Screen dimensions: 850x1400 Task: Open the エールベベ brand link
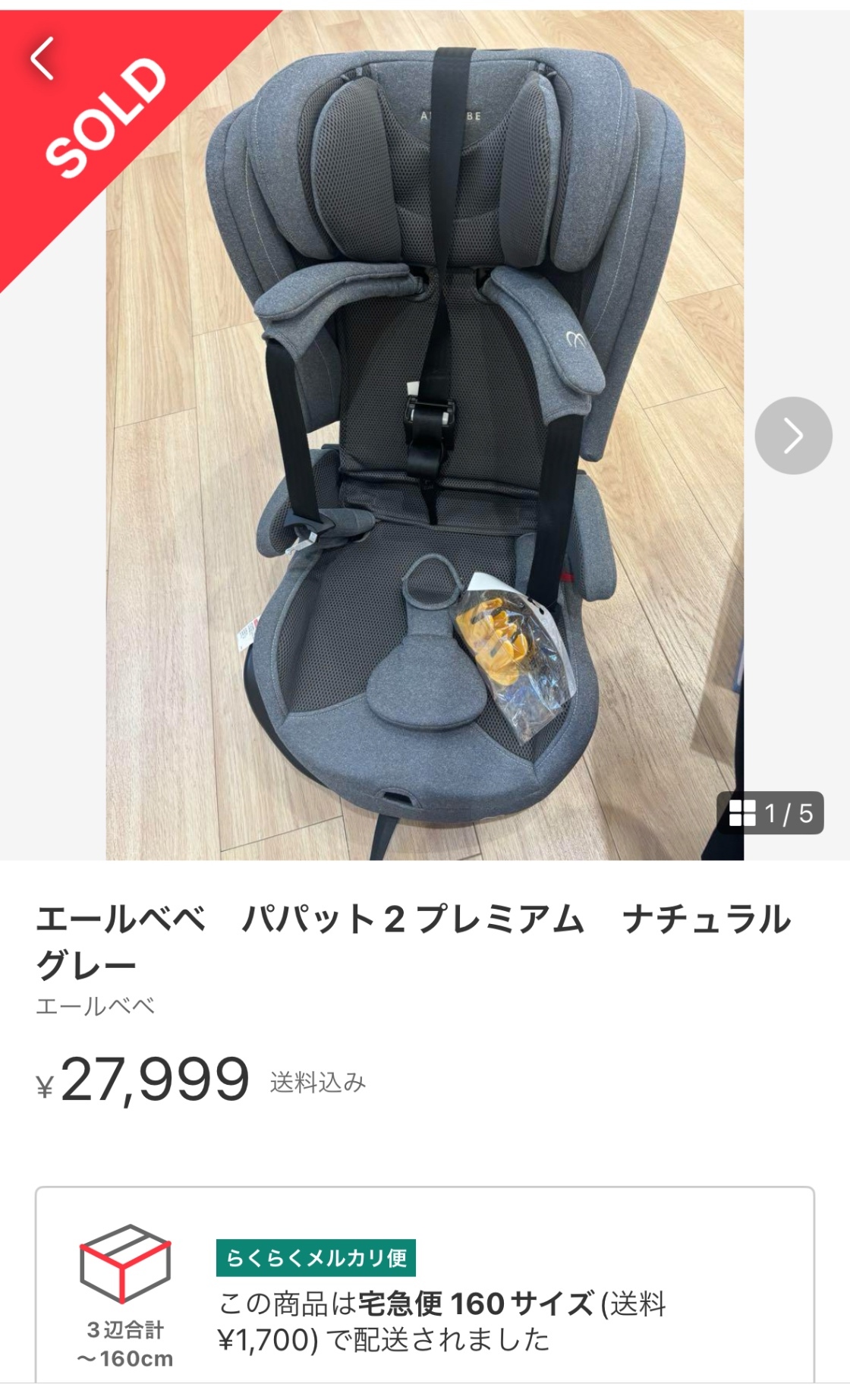(x=96, y=1006)
